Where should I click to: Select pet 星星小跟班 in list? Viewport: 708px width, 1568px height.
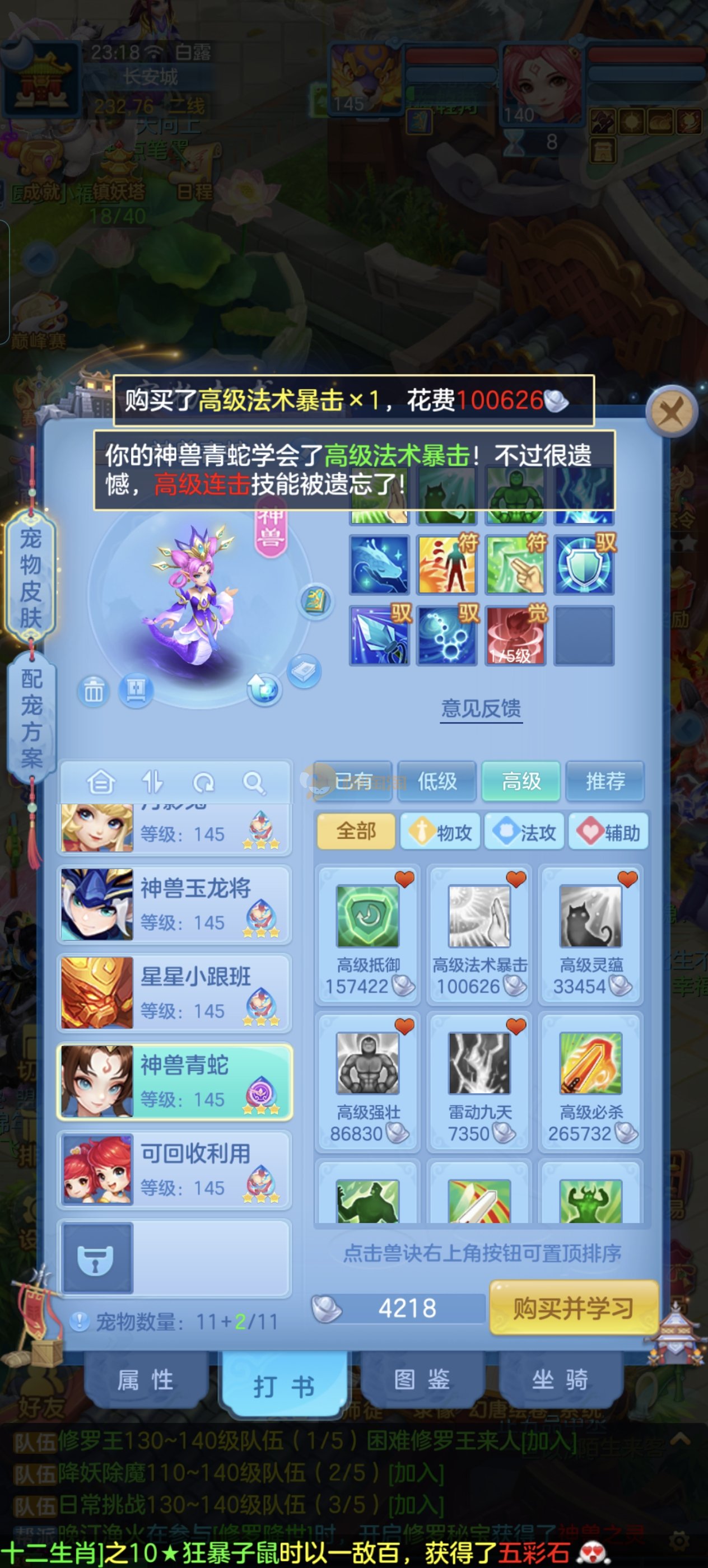175,993
